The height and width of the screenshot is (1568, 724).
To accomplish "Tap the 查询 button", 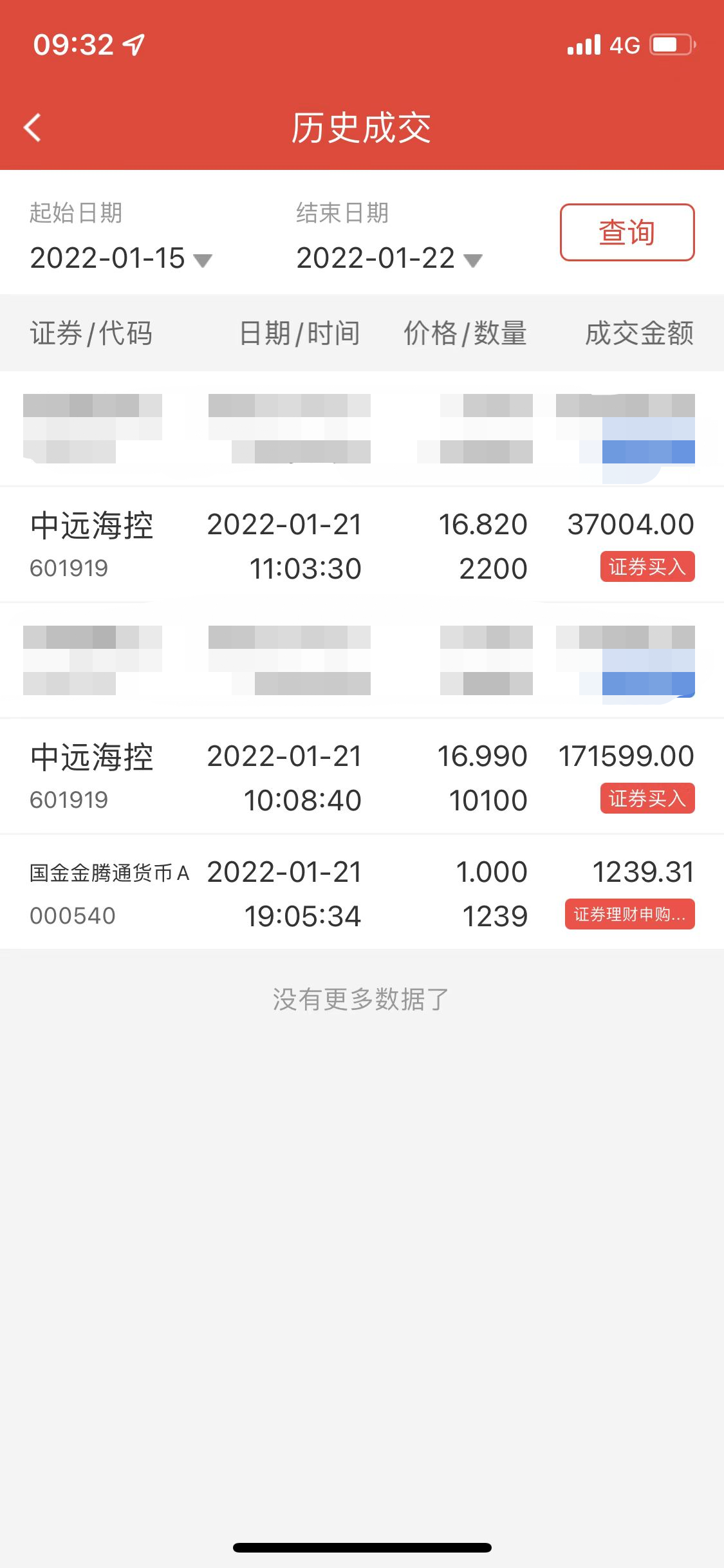I will [x=627, y=232].
